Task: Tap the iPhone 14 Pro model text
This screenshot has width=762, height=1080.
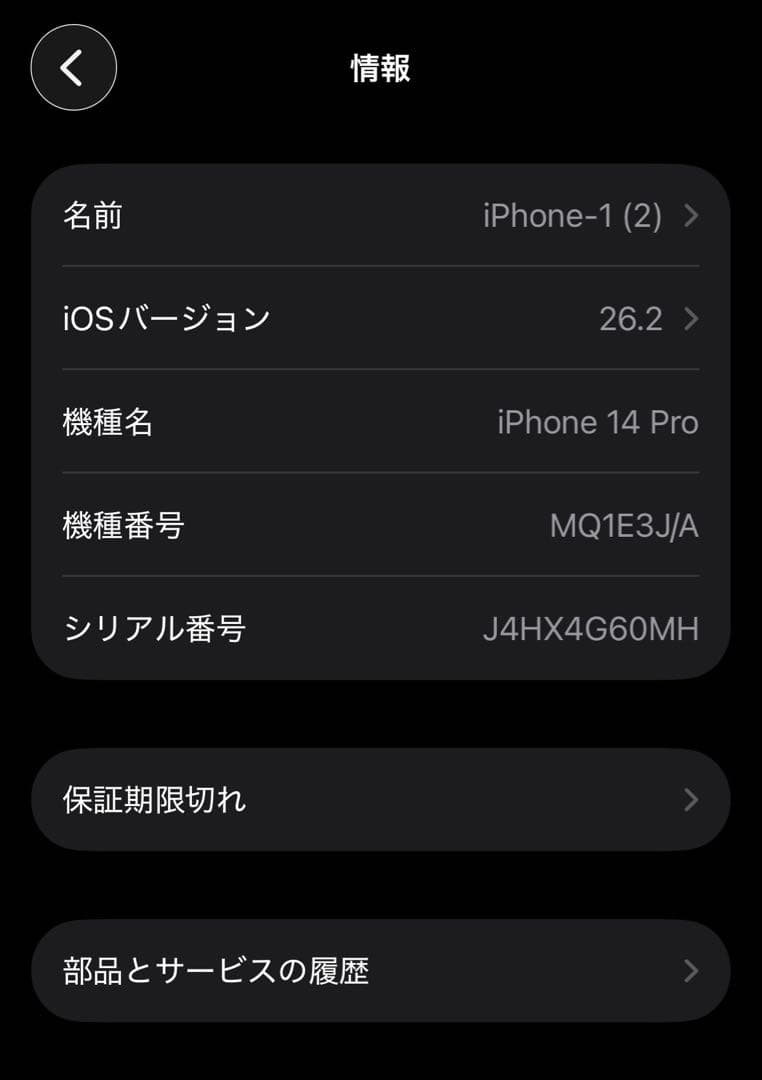Action: (597, 422)
